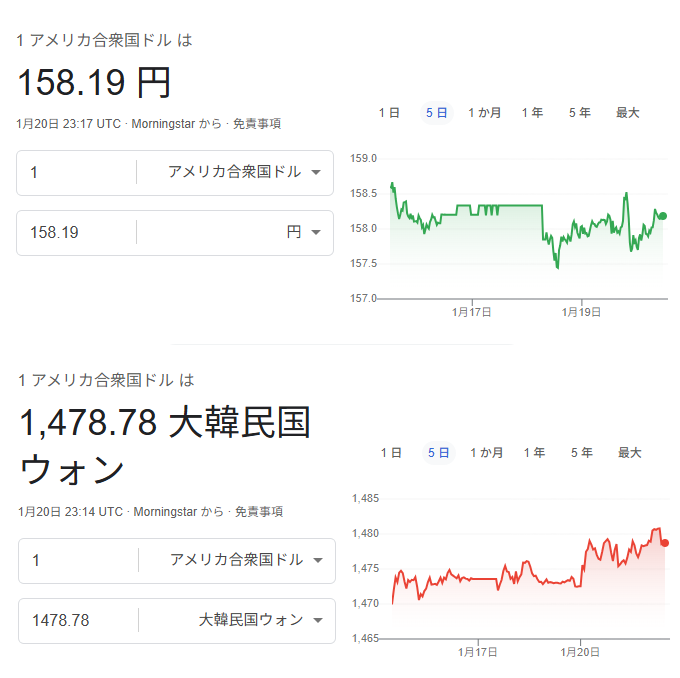This screenshot has width=680, height=678.
Task: Select the 1日 range on the won chart
Action: [391, 453]
